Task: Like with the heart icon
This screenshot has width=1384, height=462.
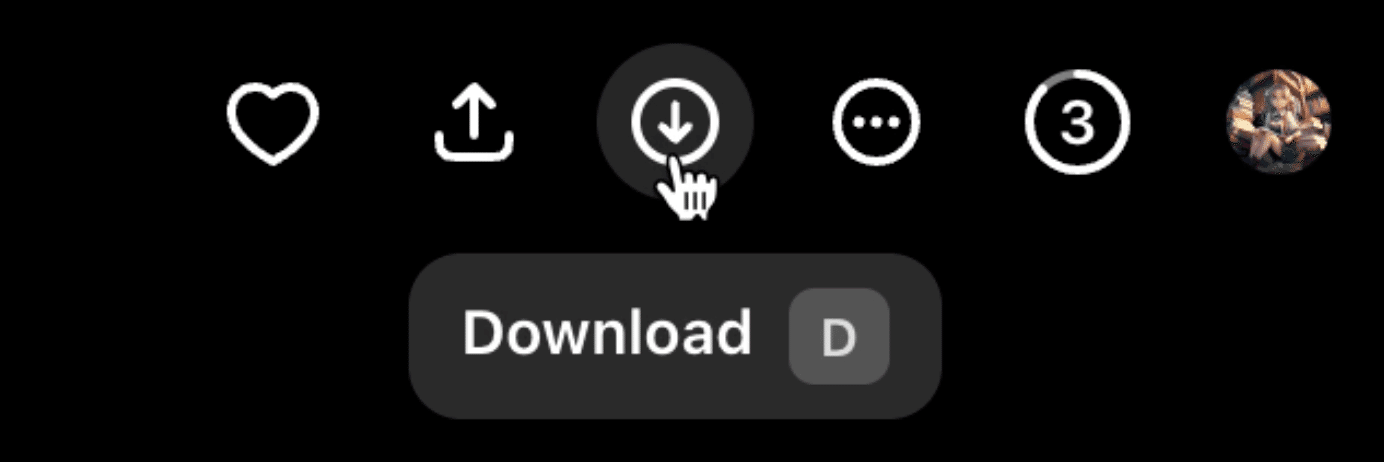Action: click(273, 123)
